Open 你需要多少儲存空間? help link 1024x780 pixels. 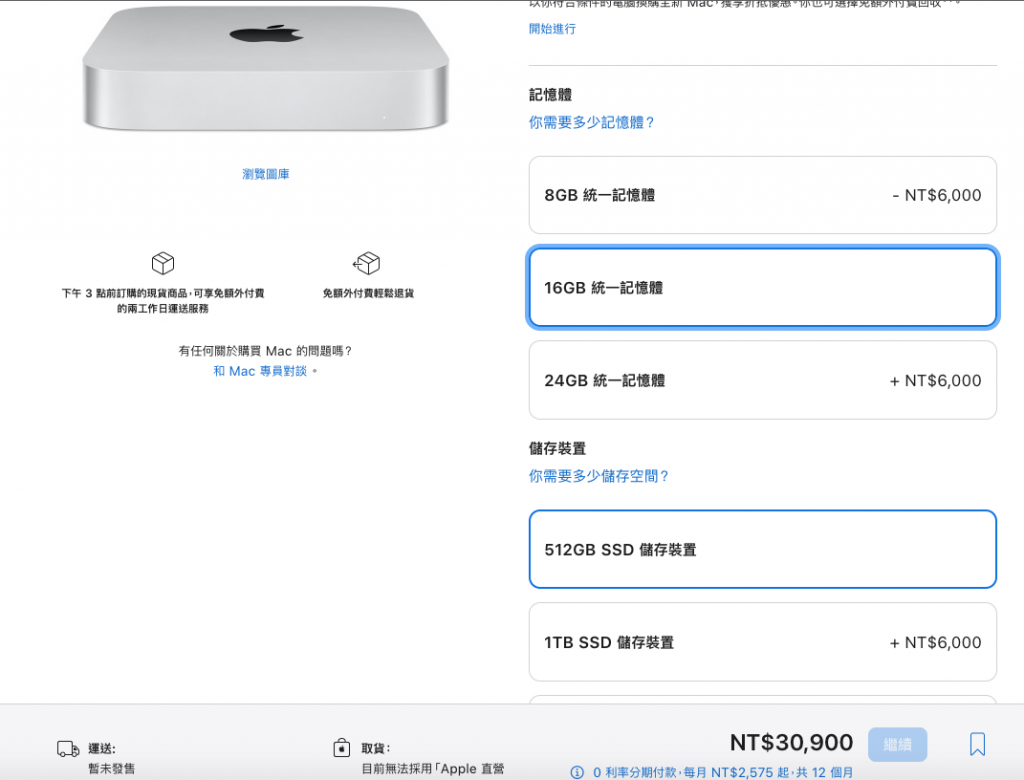click(598, 476)
